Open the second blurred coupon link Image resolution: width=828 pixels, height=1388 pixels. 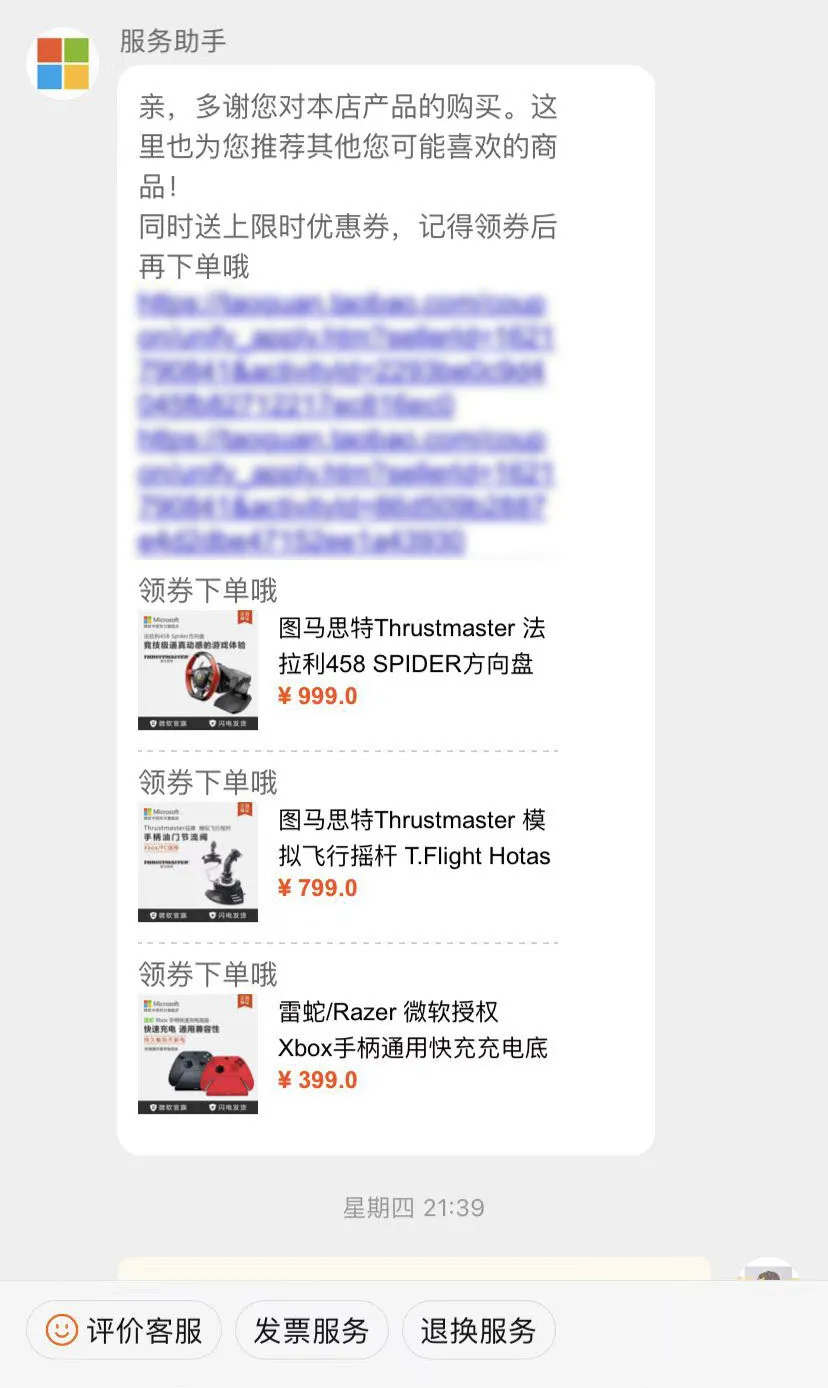345,490
